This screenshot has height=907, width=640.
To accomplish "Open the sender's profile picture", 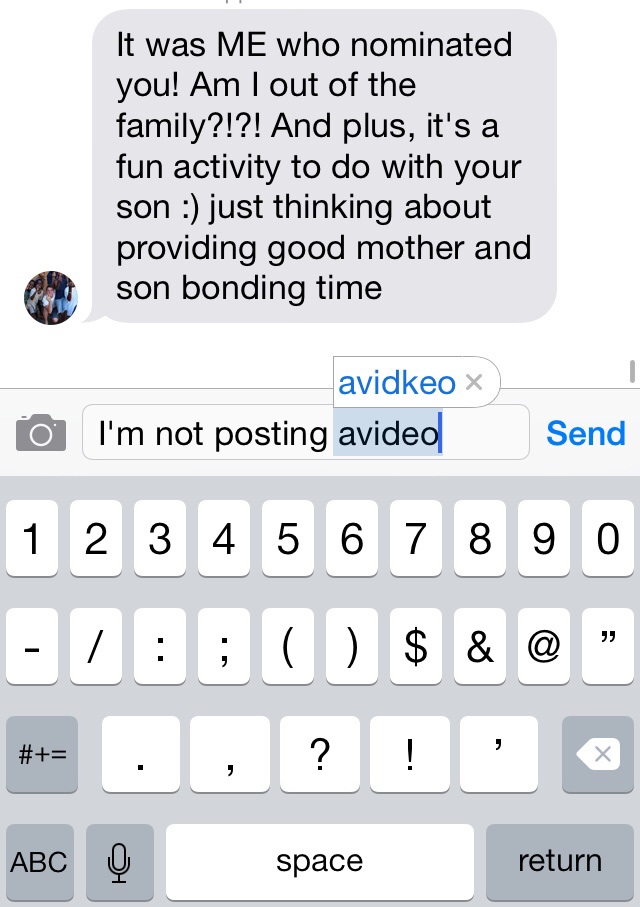I will (51, 298).
